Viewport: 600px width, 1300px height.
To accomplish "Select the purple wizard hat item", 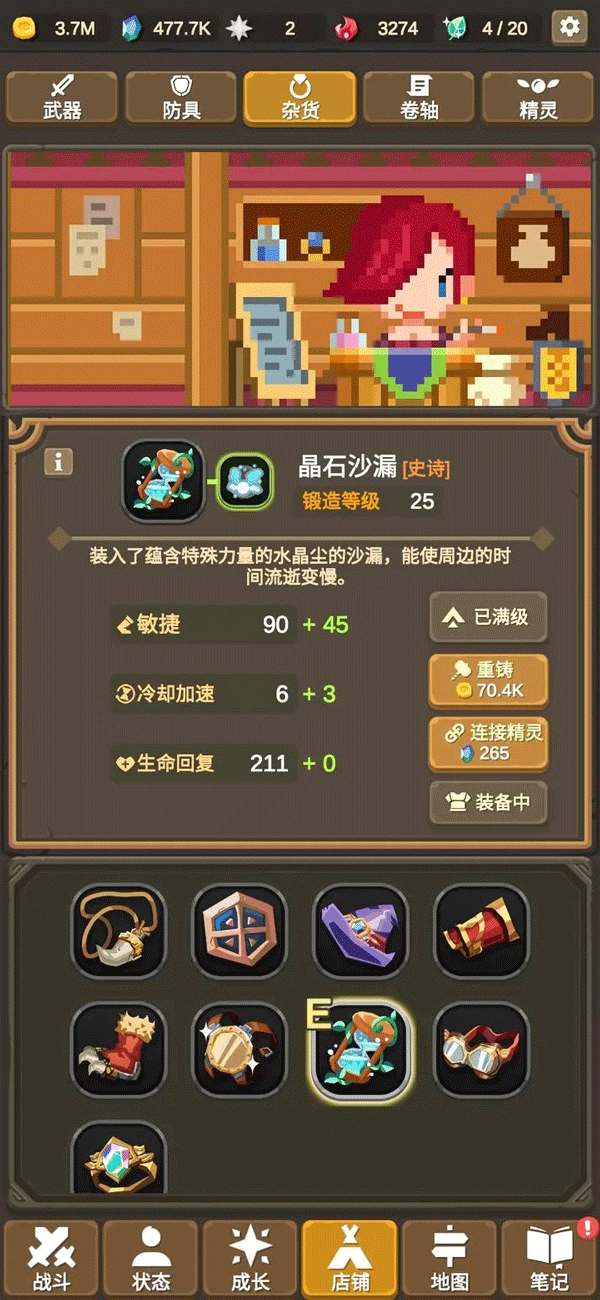I will (361, 931).
